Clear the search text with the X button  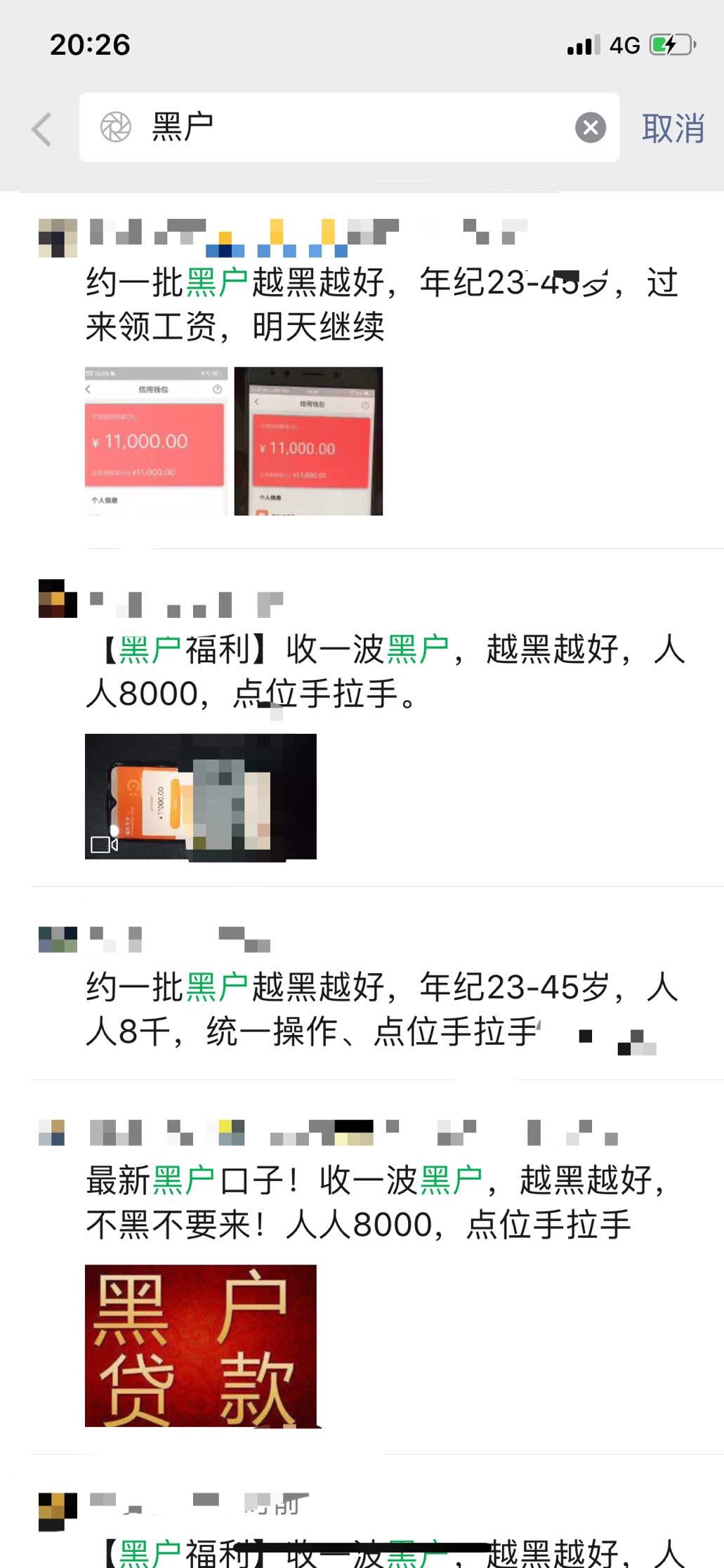[x=591, y=128]
